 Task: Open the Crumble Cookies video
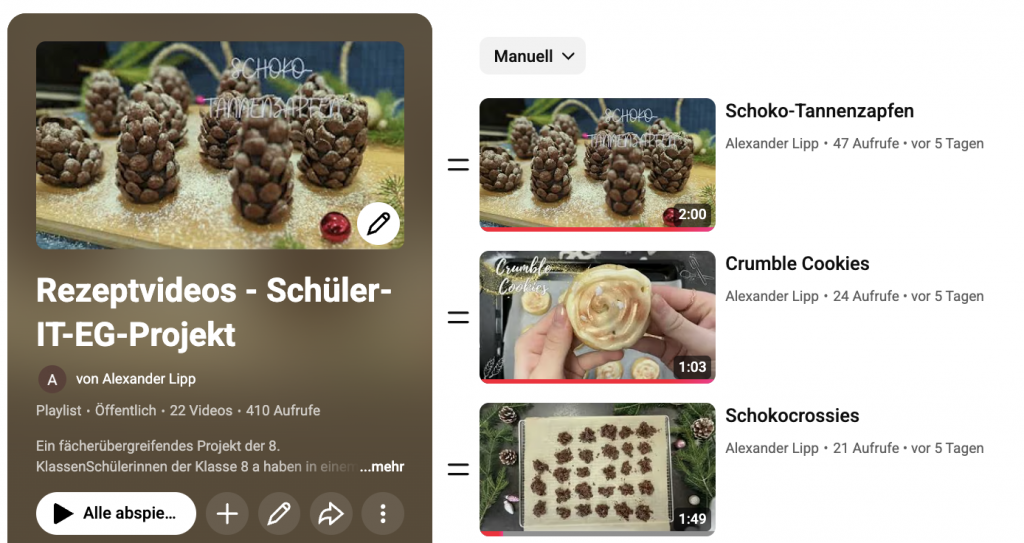(x=797, y=264)
